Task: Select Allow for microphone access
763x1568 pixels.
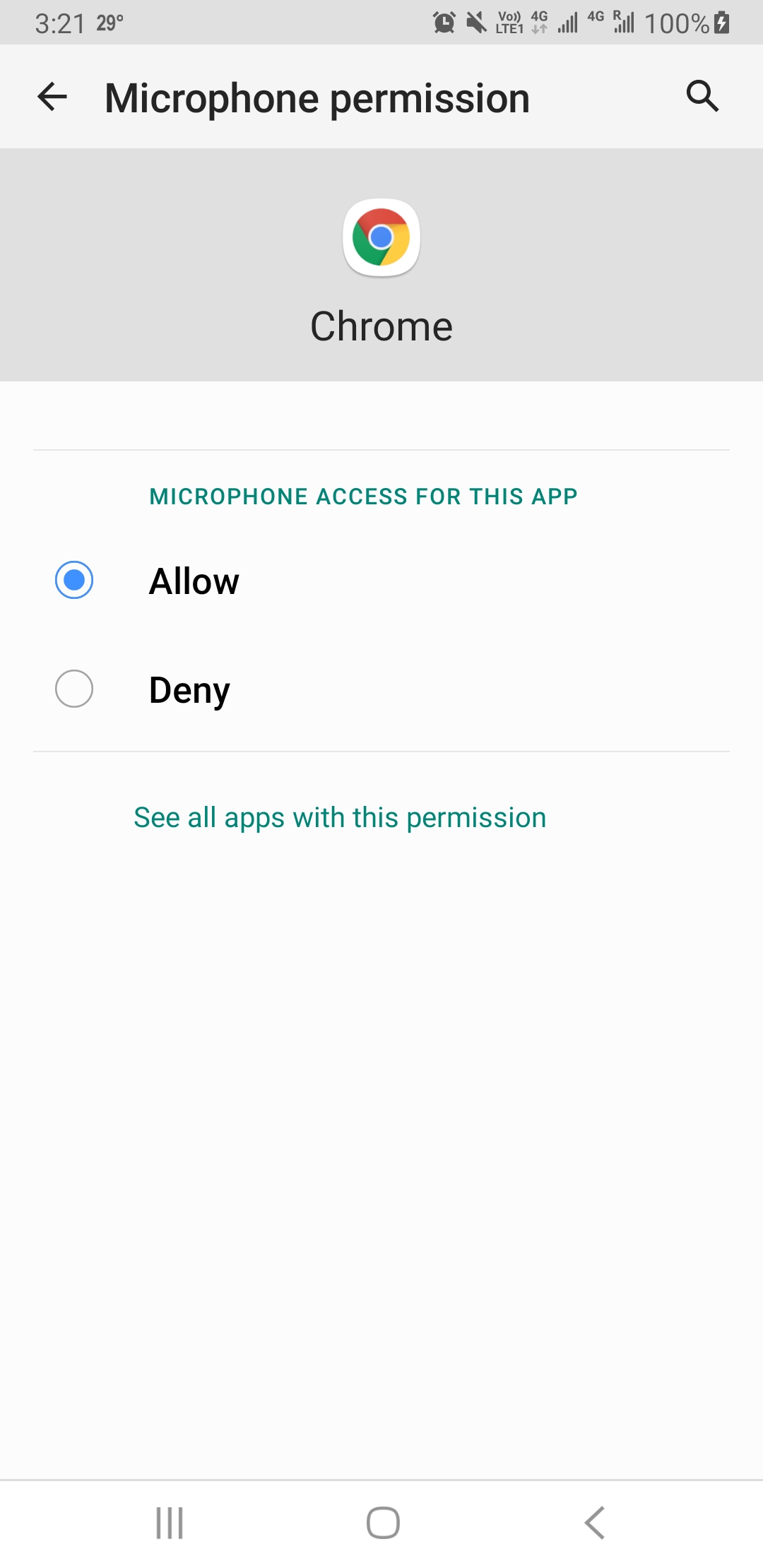Action: click(74, 581)
